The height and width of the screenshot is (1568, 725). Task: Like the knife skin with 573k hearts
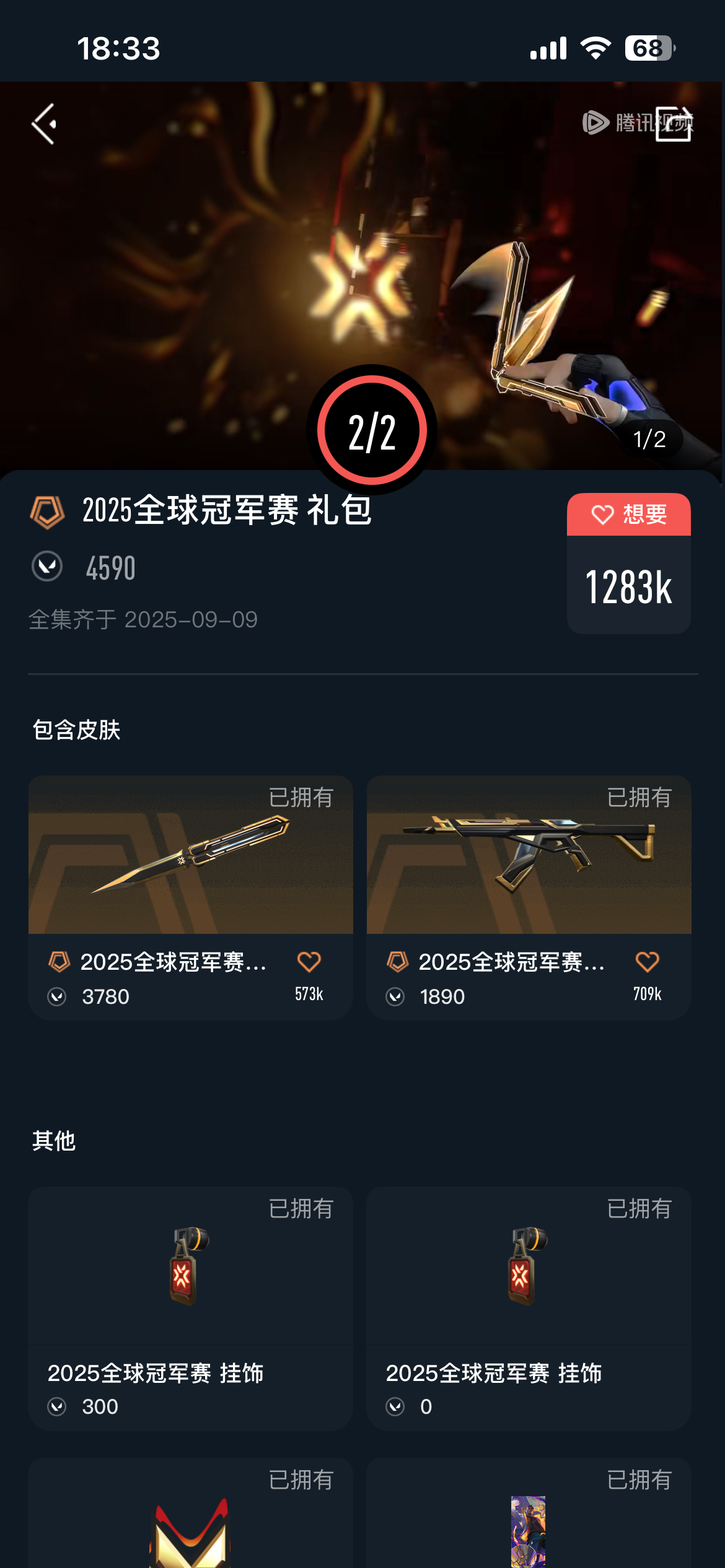click(x=309, y=962)
